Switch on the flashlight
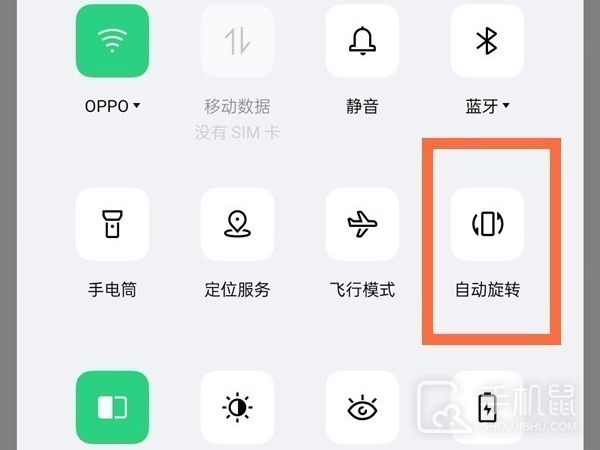 (112, 224)
